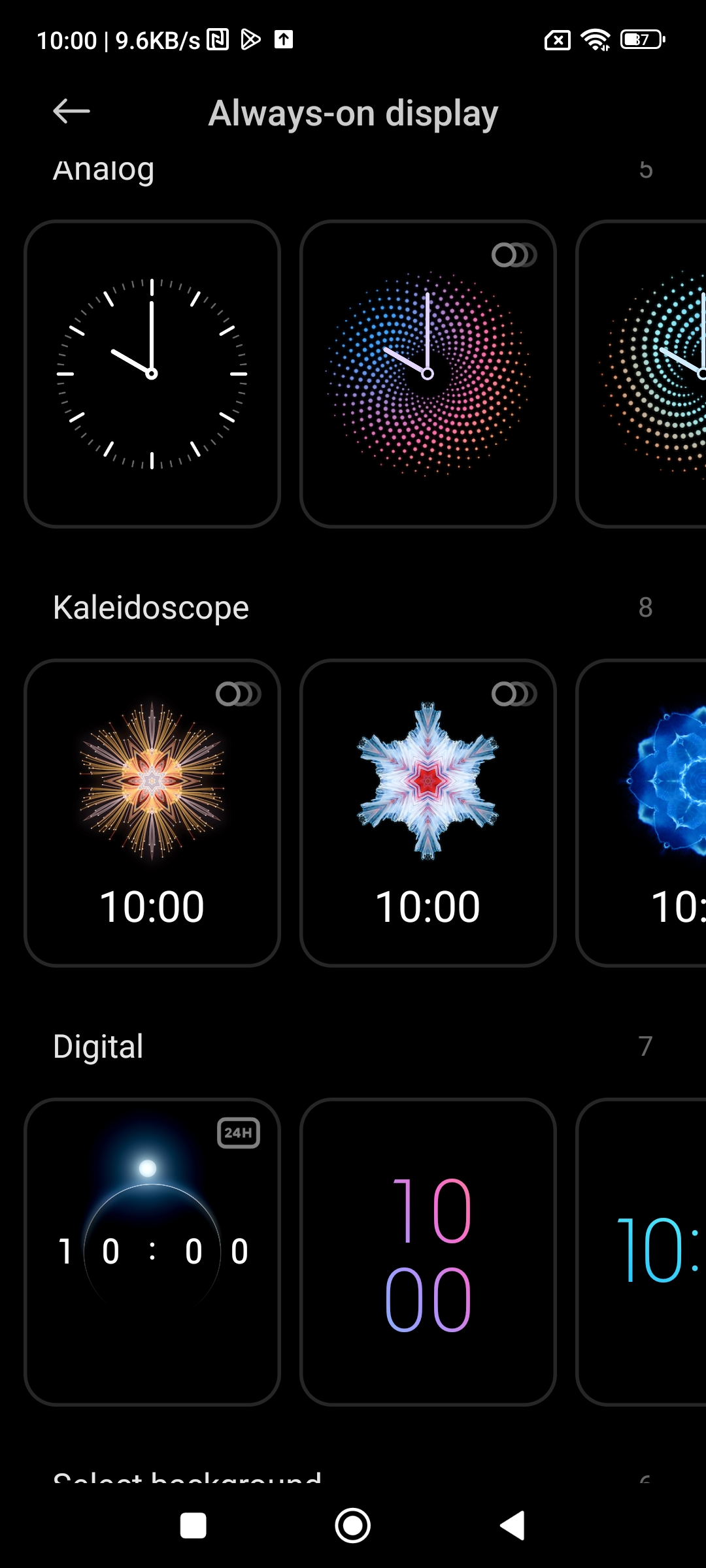Pick the teal-orange dotted spiral analog clock
The image size is (706, 1568).
point(647,374)
